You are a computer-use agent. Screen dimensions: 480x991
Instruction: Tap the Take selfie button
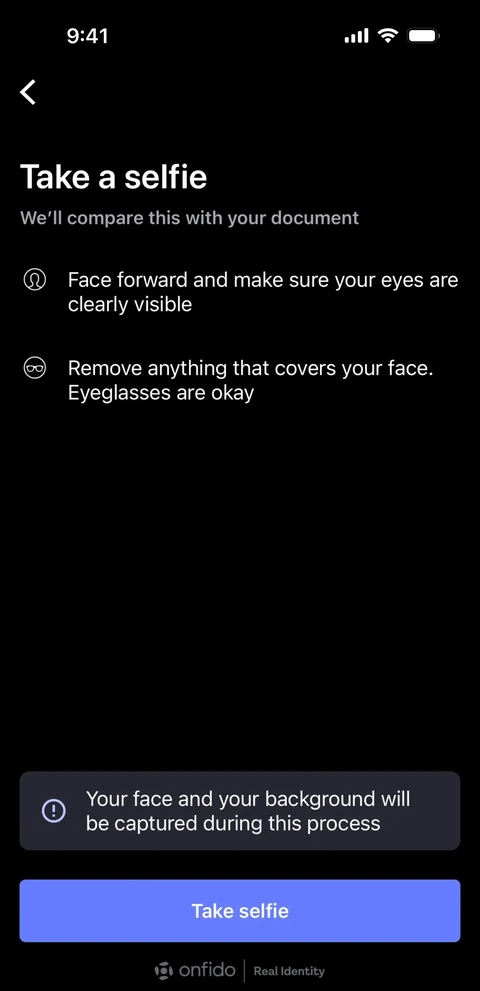pyautogui.click(x=240, y=911)
